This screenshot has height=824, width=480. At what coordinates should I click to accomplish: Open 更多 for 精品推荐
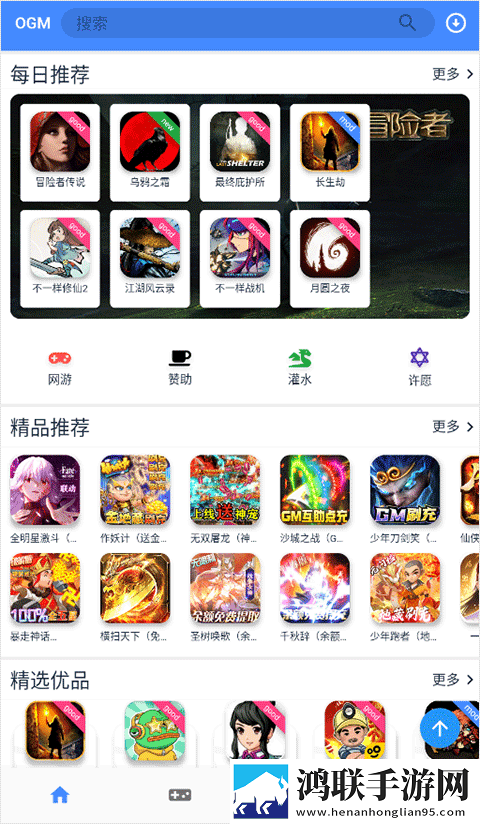coord(453,426)
